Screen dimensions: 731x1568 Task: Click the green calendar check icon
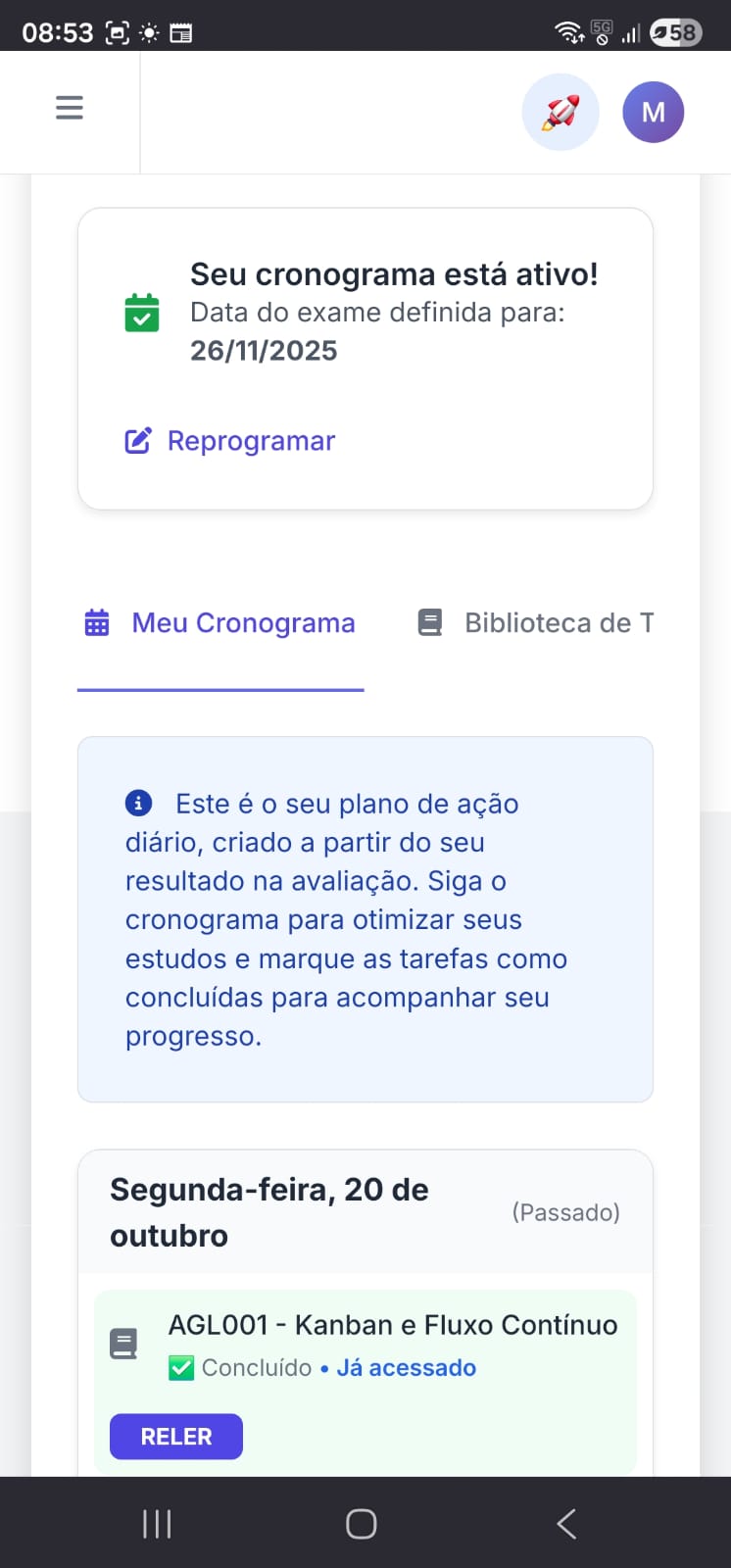click(141, 313)
